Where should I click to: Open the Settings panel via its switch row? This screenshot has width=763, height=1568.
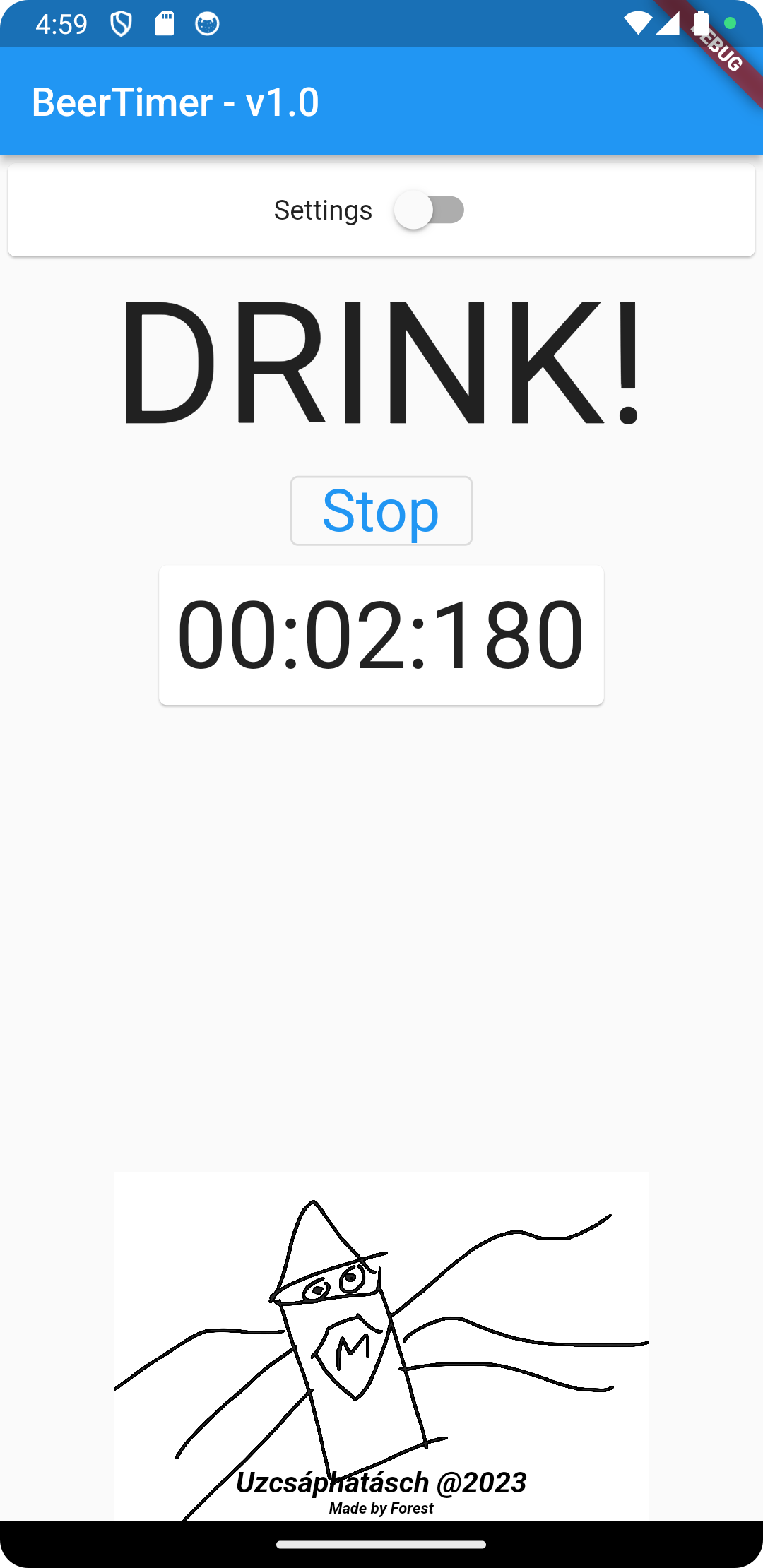pos(430,209)
